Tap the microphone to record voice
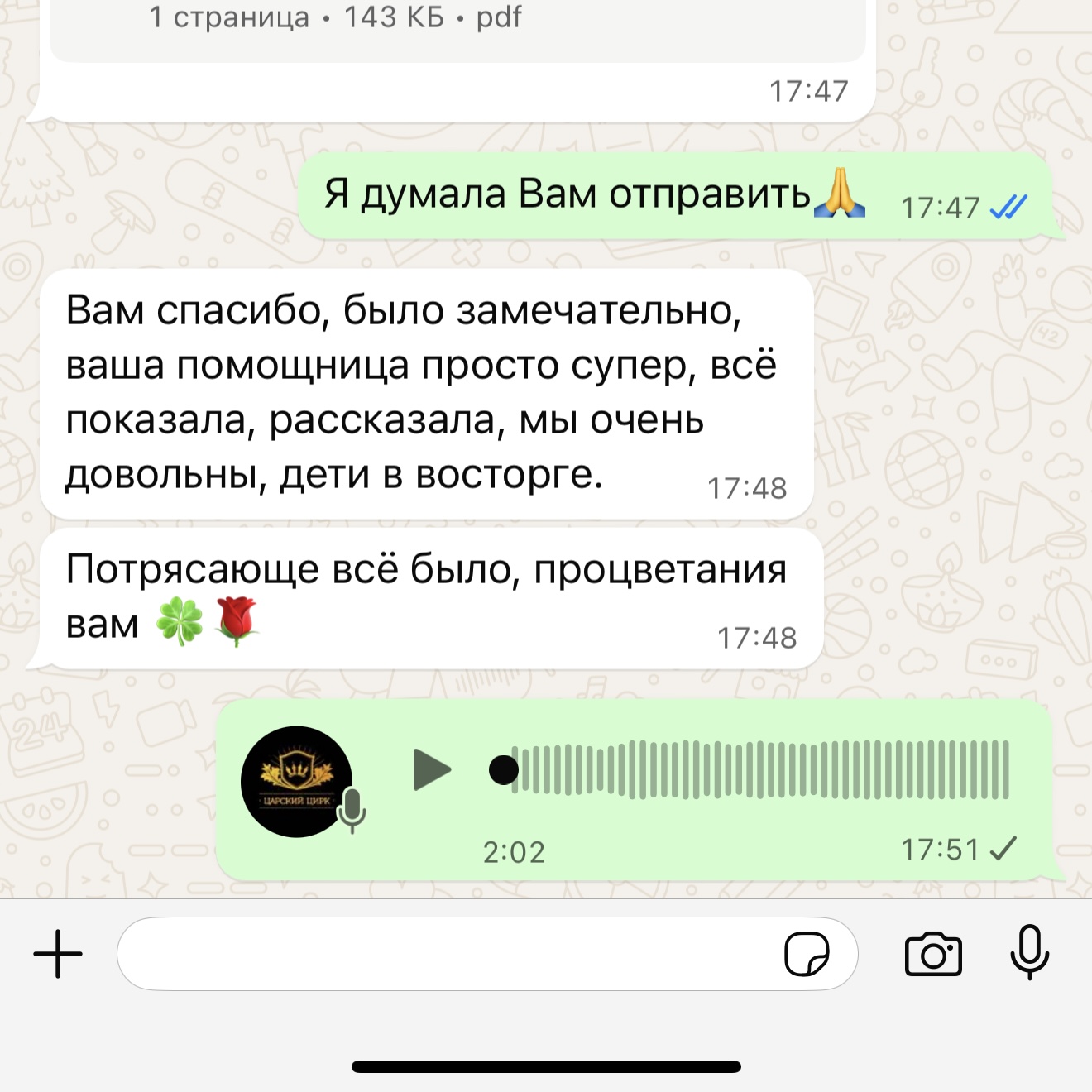This screenshot has height=1092, width=1092. click(x=1029, y=952)
